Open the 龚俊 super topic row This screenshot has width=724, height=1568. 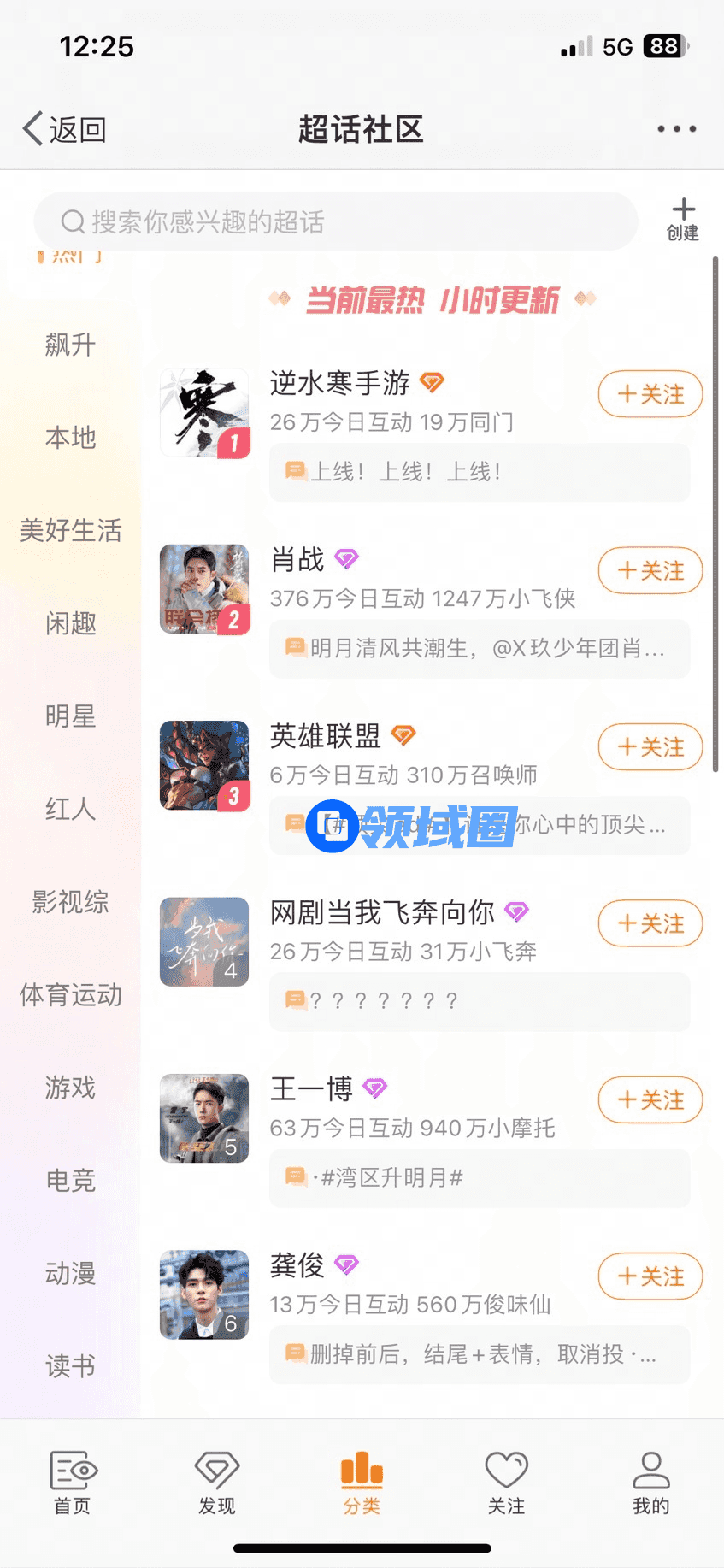(410, 1282)
